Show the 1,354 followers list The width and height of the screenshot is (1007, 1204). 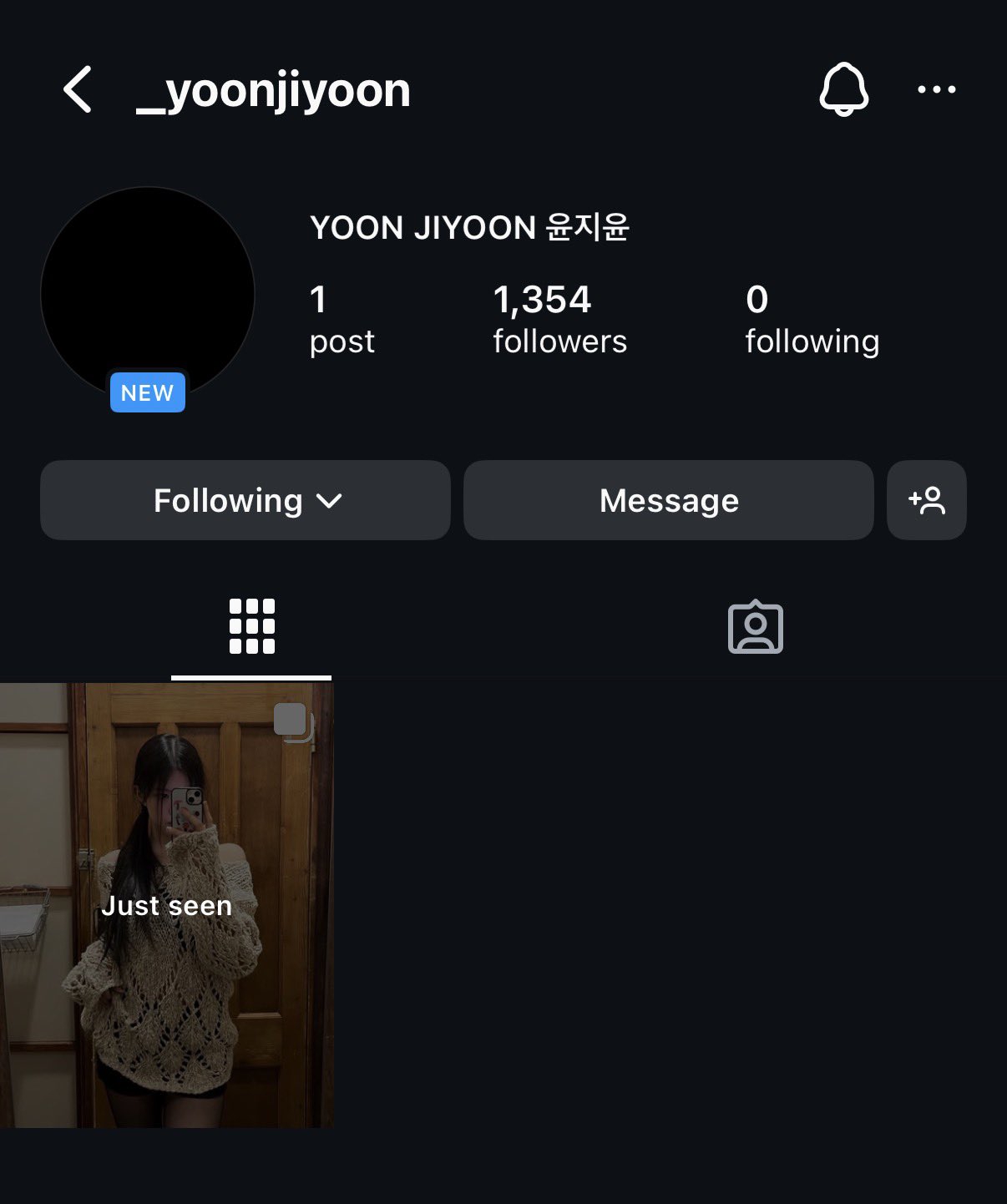pyautogui.click(x=559, y=320)
